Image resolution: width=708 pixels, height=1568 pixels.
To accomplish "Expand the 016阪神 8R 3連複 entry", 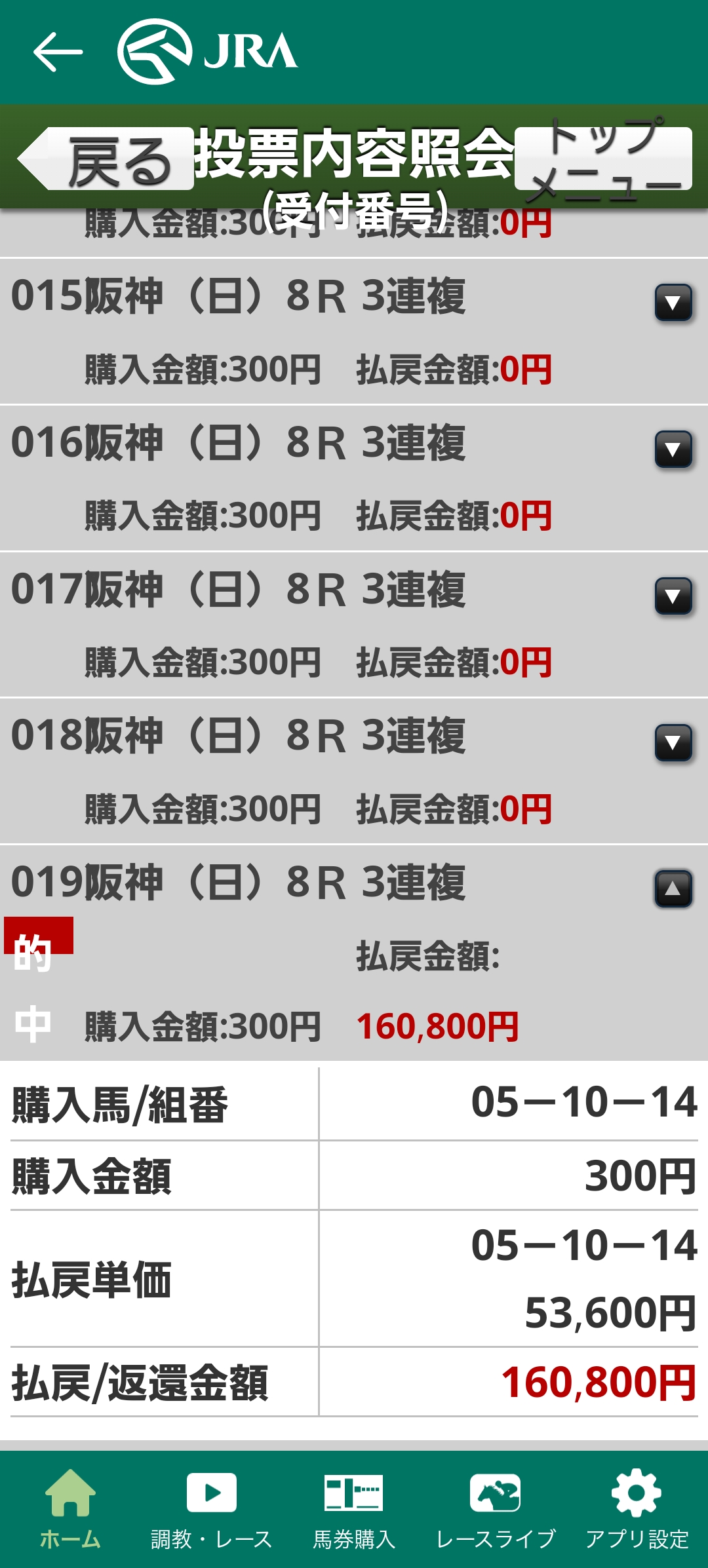I will click(673, 449).
